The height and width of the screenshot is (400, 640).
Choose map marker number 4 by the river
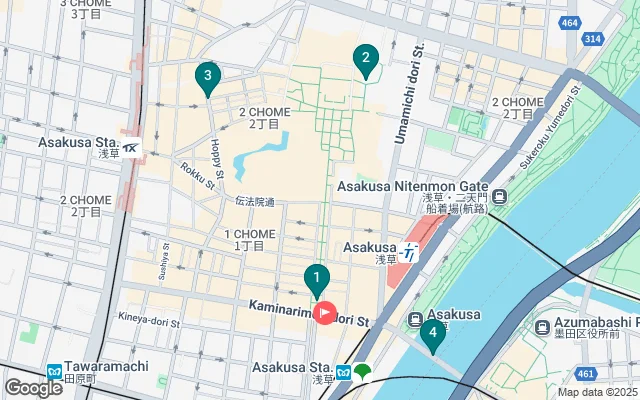(432, 334)
